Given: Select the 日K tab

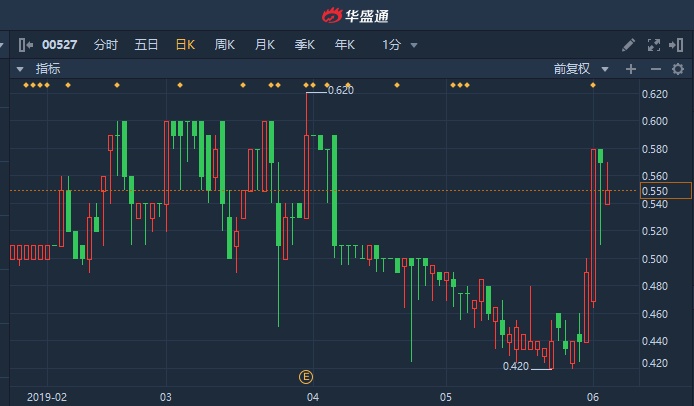Looking at the screenshot, I should 185,45.
